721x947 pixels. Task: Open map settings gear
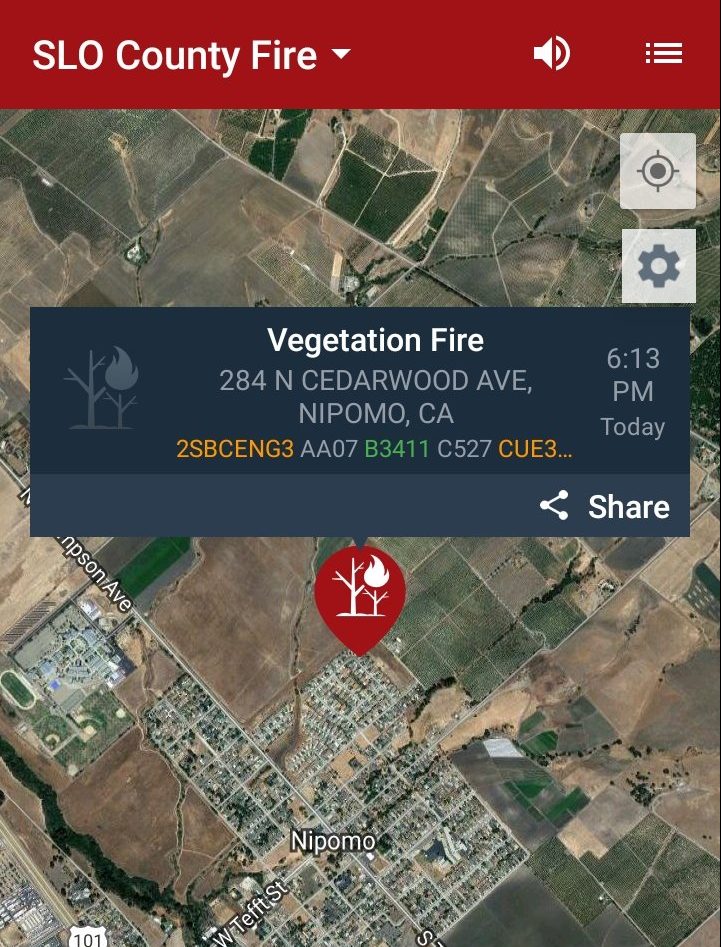[x=658, y=266]
